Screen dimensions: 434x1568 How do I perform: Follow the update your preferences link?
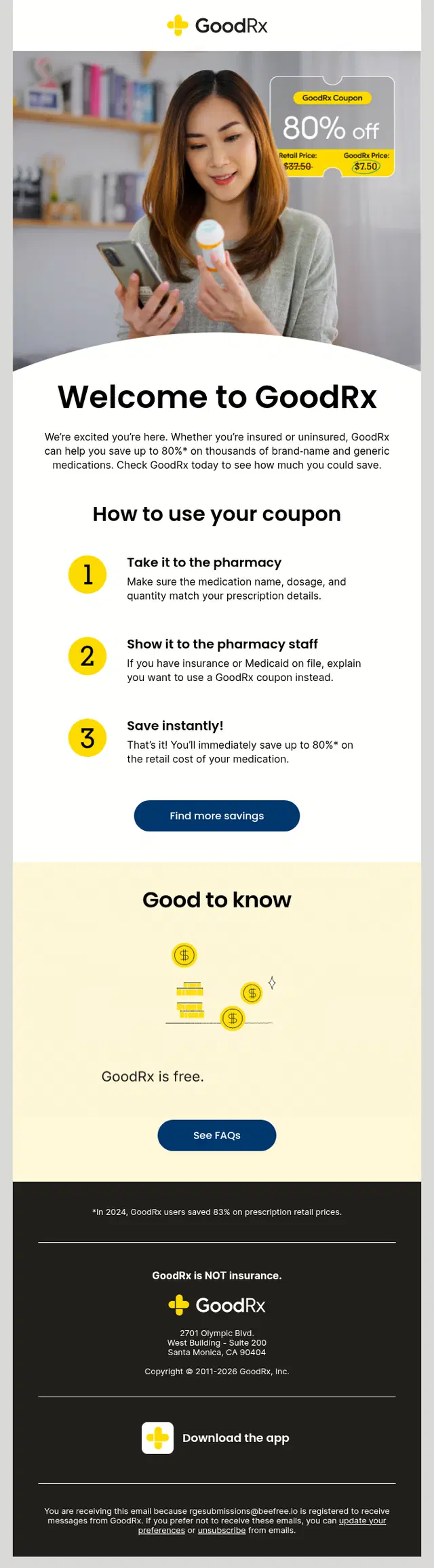(362, 1521)
